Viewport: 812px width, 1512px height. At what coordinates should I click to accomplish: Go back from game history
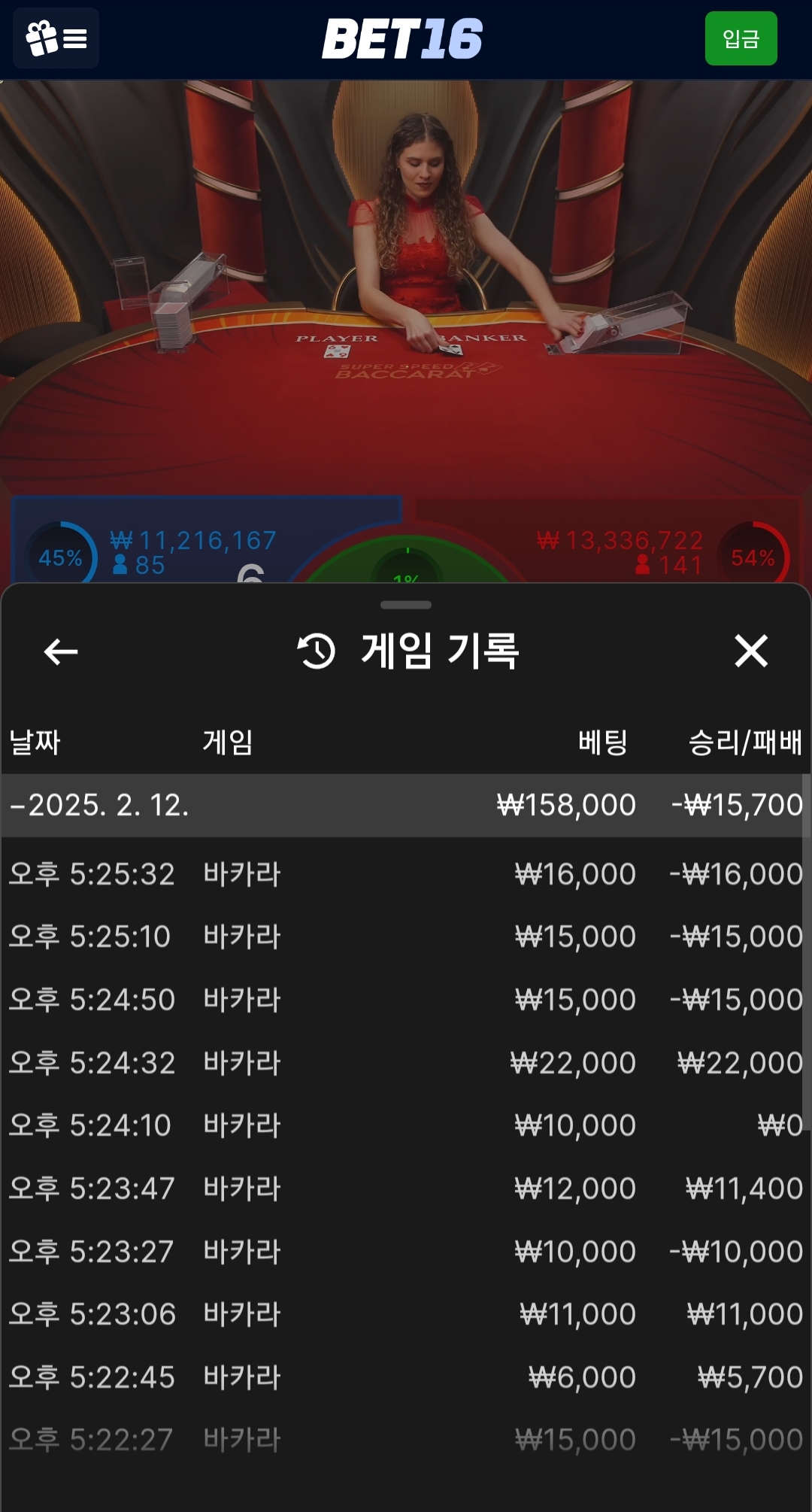(61, 651)
